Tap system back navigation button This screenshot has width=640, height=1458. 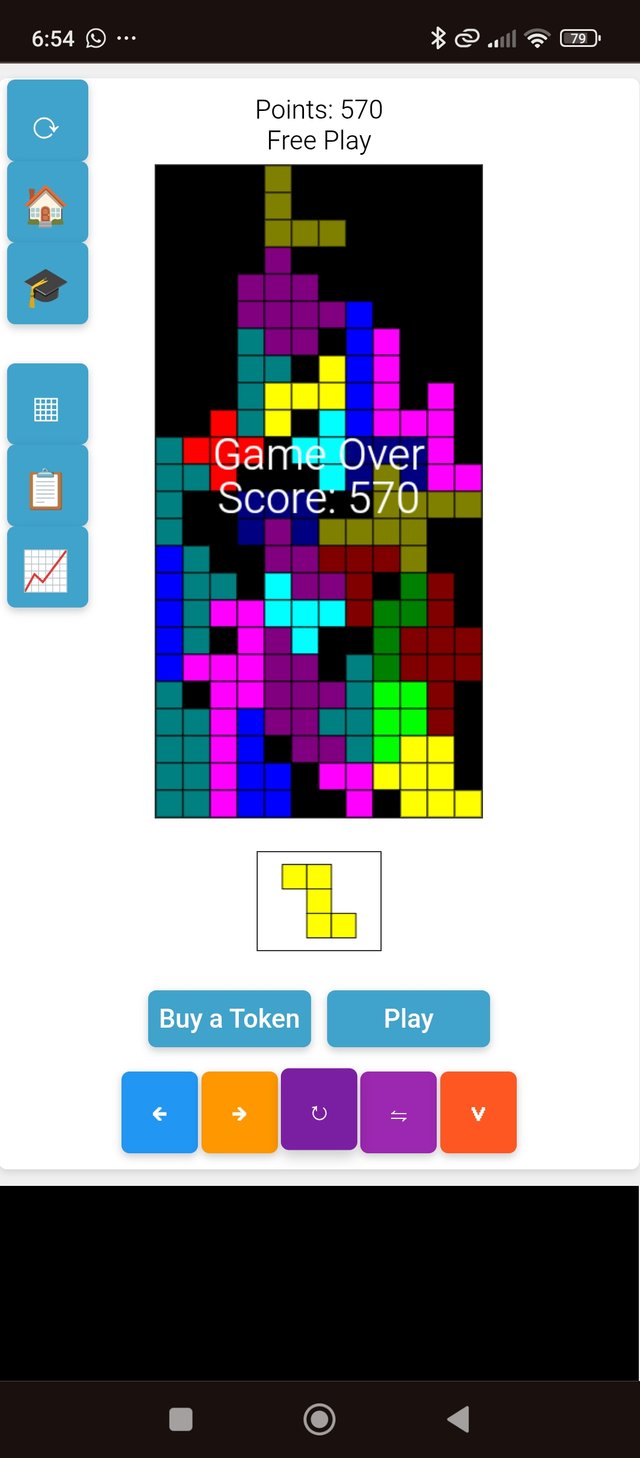[458, 1419]
